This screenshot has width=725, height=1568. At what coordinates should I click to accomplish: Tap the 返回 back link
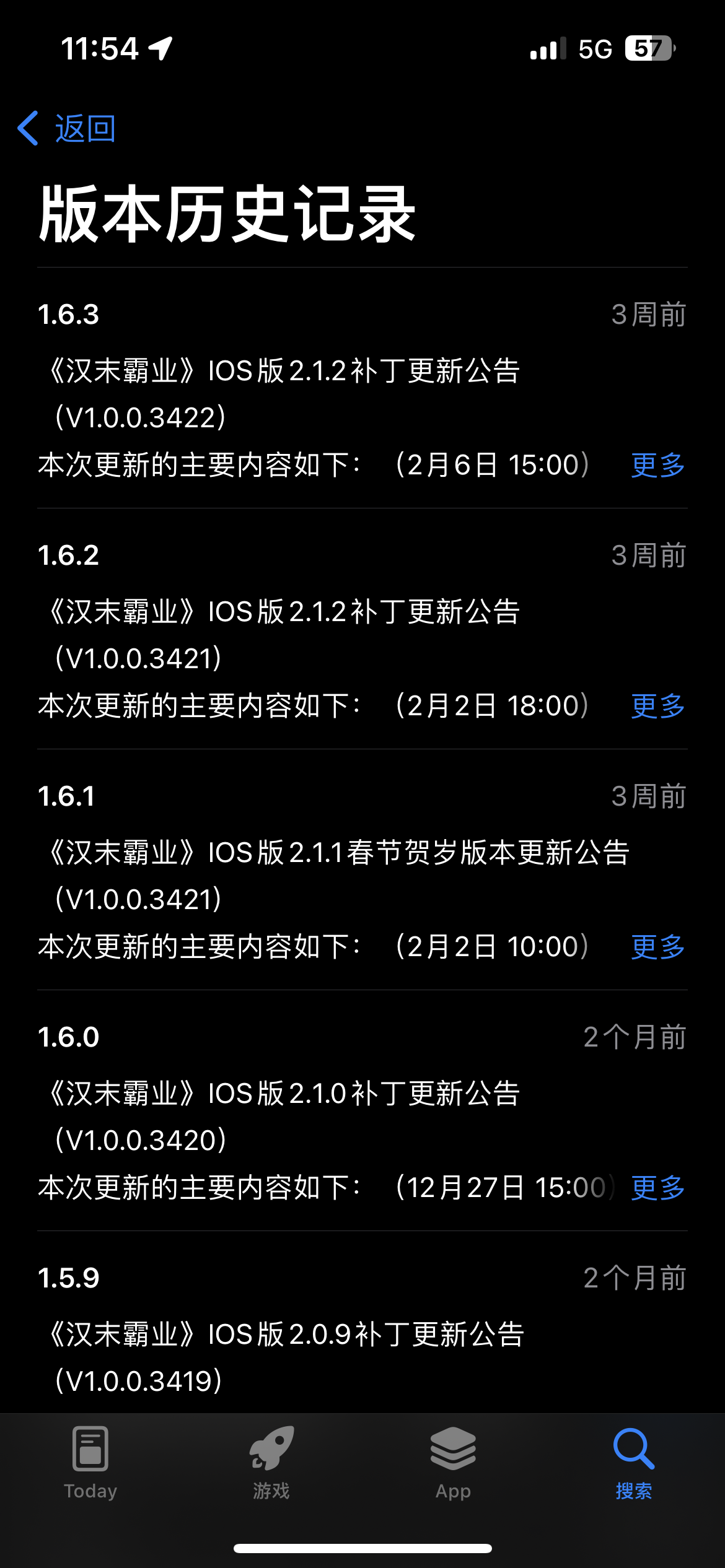pyautogui.click(x=85, y=128)
